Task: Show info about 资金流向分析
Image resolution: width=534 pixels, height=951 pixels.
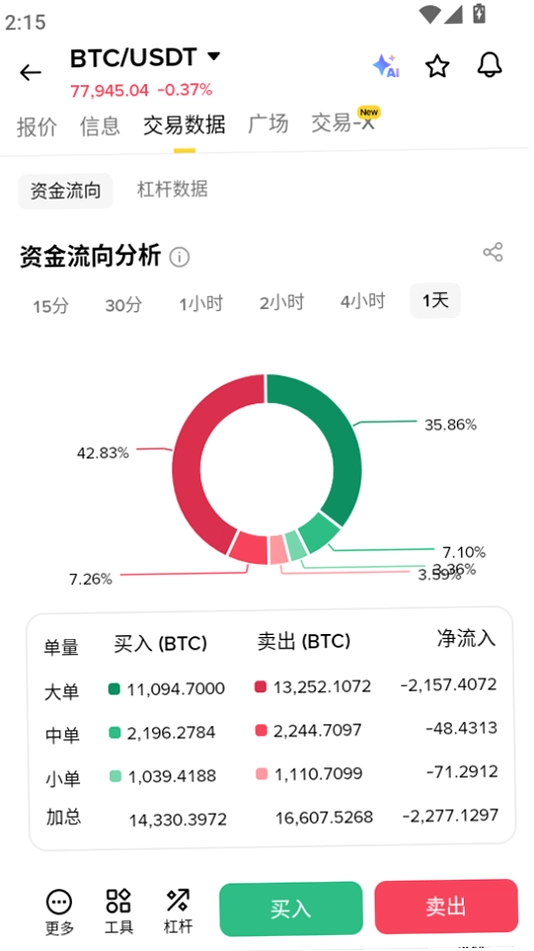Action: coord(179,257)
